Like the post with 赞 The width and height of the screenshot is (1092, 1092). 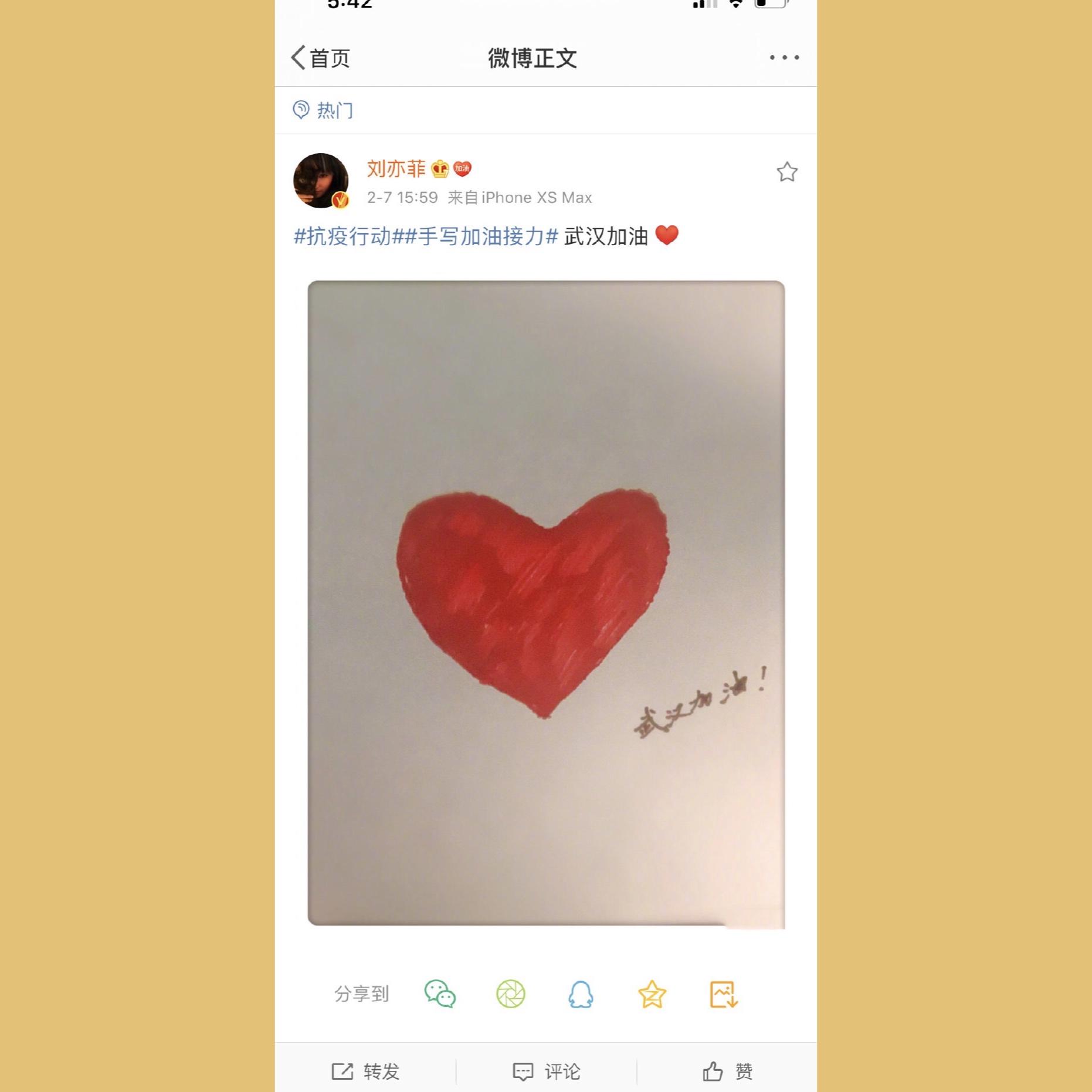click(x=727, y=1071)
